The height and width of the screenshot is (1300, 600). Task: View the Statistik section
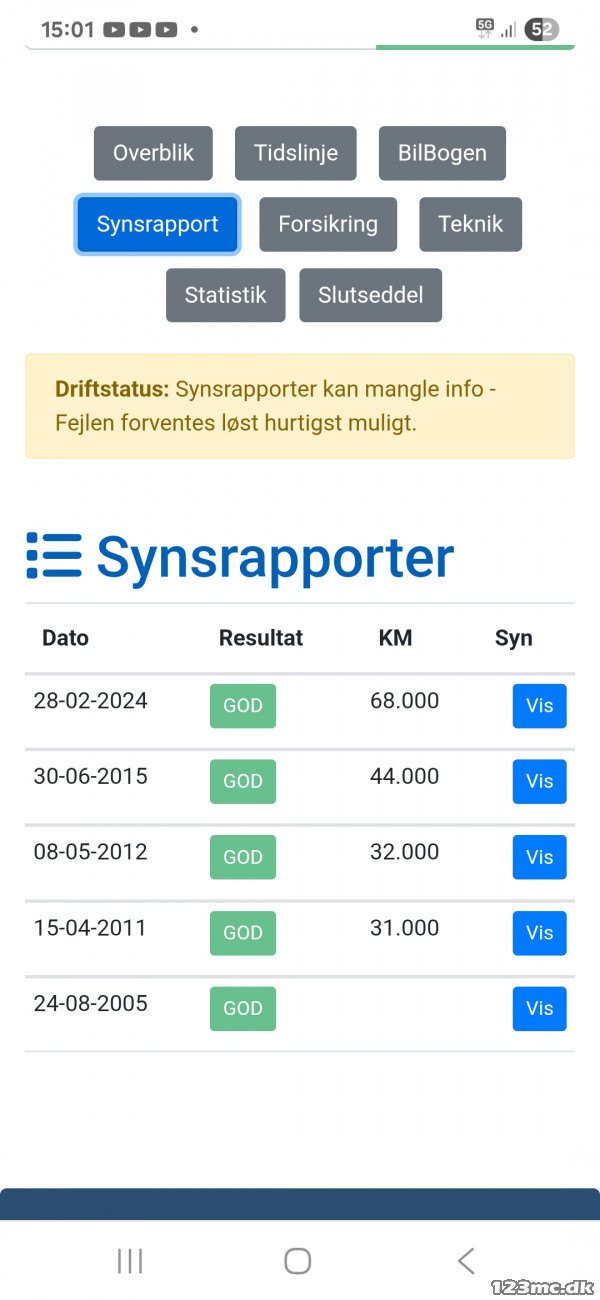[x=225, y=295]
